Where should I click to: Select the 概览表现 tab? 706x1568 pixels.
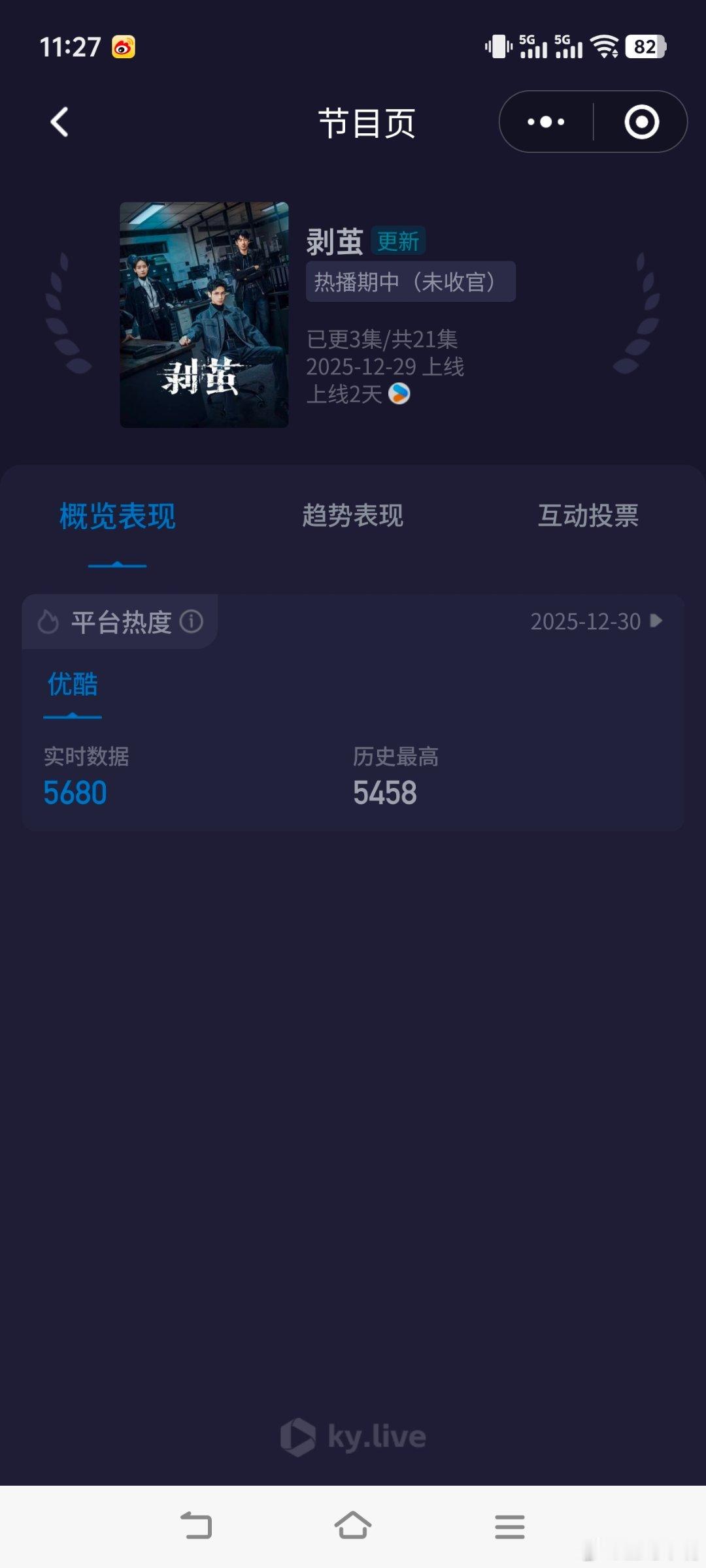(116, 516)
